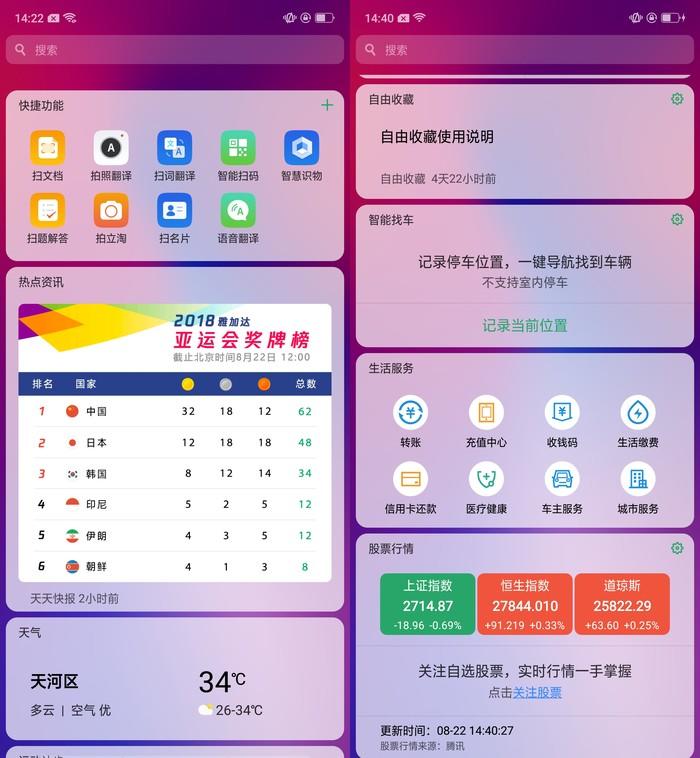View 上证指数 stock index tile
This screenshot has height=758, width=700.
coord(427,604)
